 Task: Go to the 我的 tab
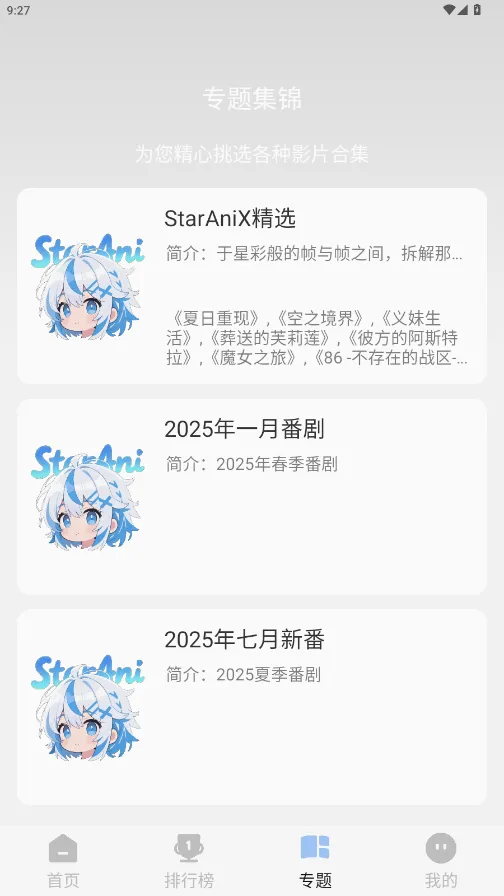tap(441, 861)
